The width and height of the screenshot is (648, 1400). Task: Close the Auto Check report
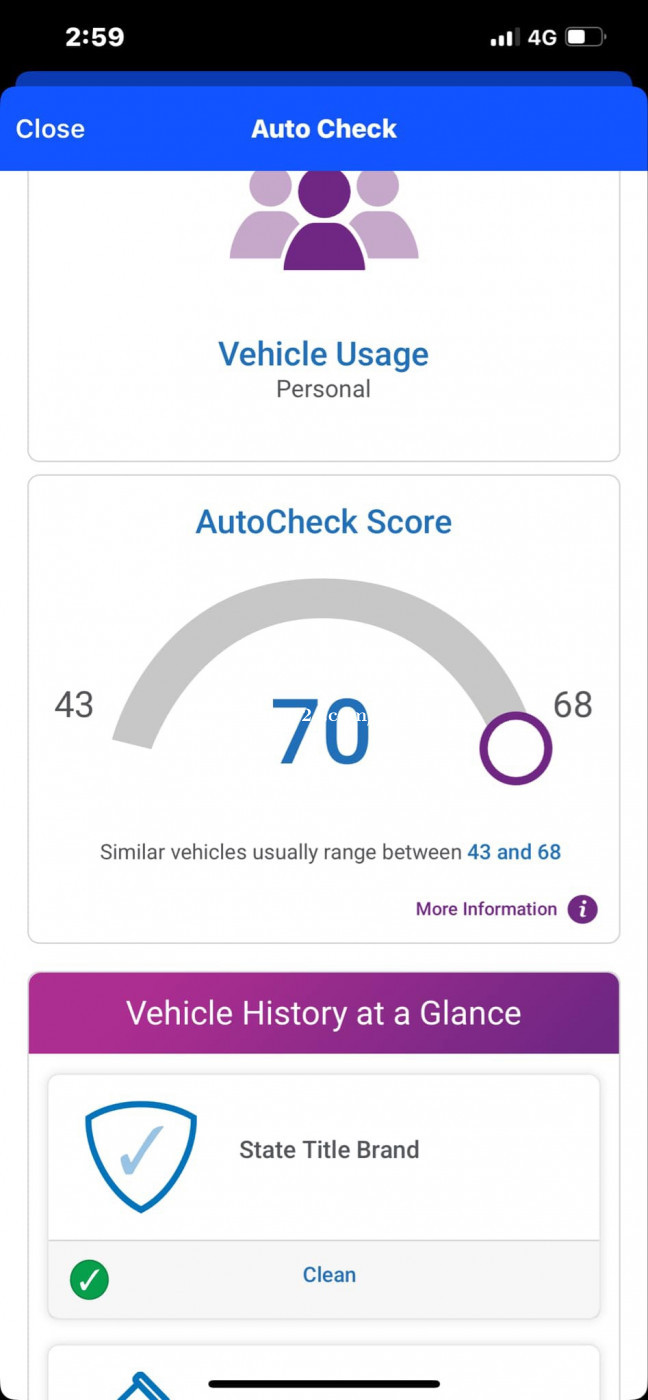click(x=50, y=129)
